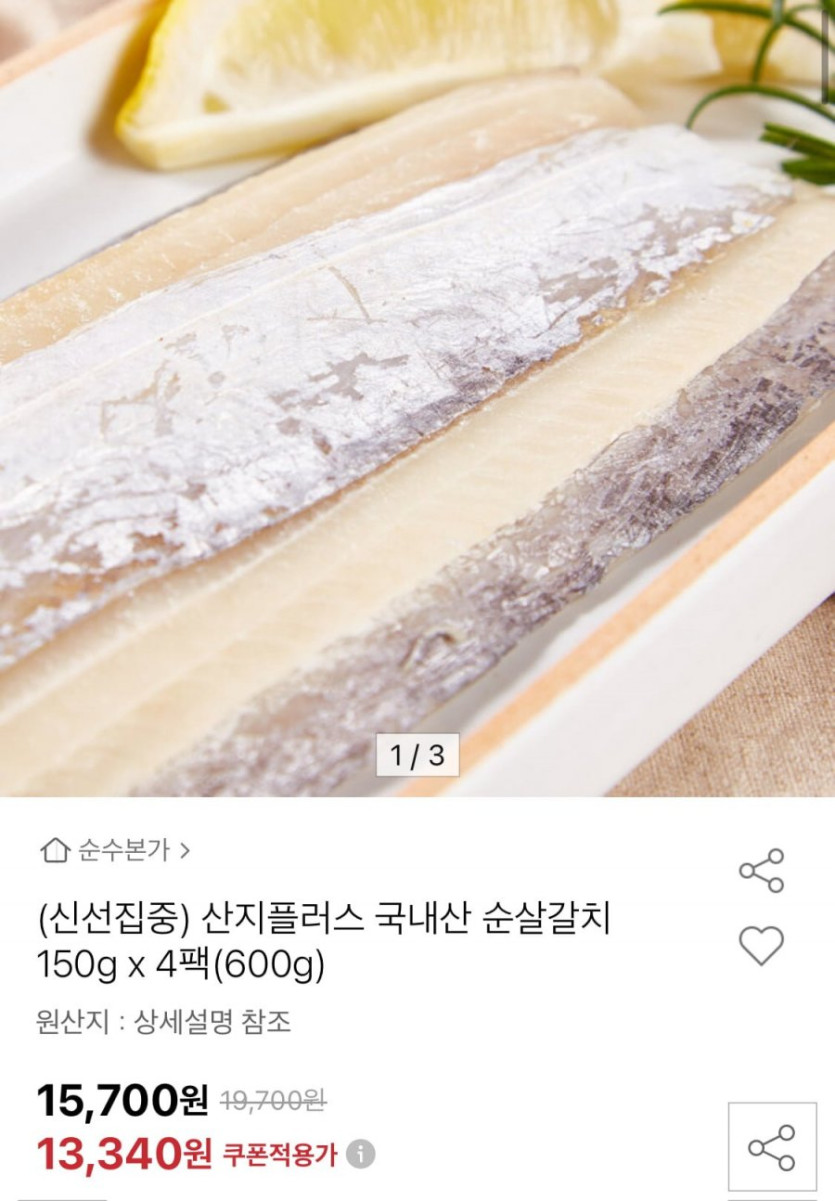The image size is (835, 1201).
Task: Open the product image gallery
Action: click(x=417, y=400)
